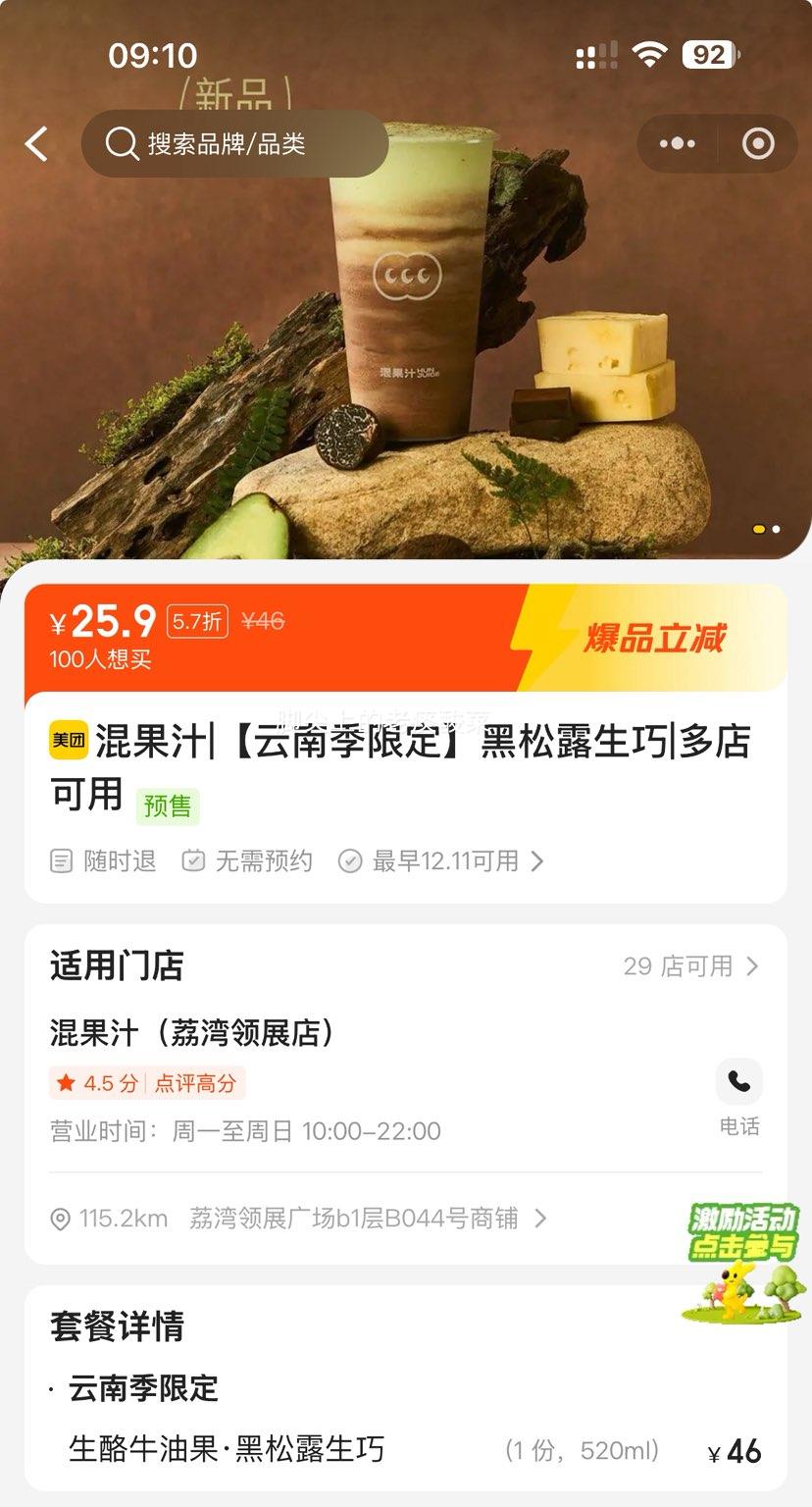This screenshot has width=812, height=1507.
Task: Tap the three-dot more options capsule
Action: coord(676,143)
